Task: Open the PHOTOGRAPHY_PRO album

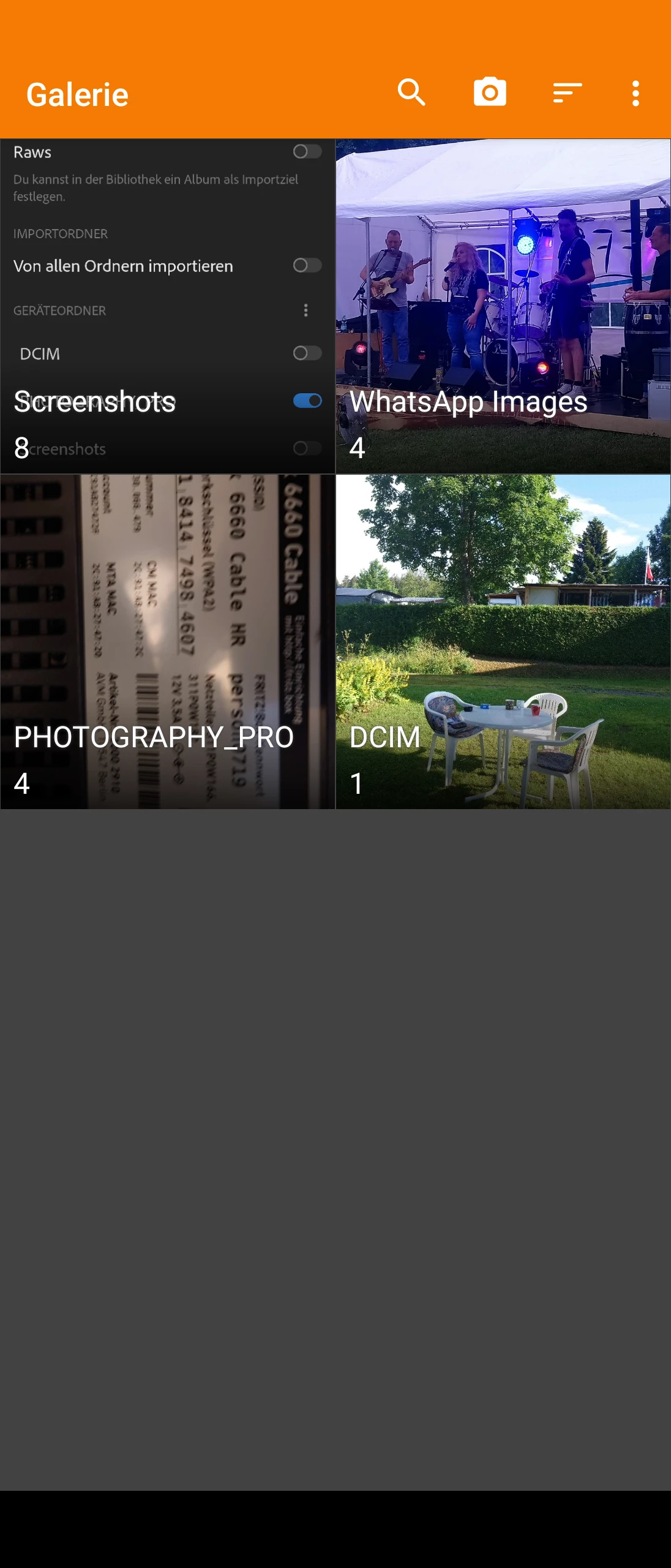Action: click(x=168, y=642)
